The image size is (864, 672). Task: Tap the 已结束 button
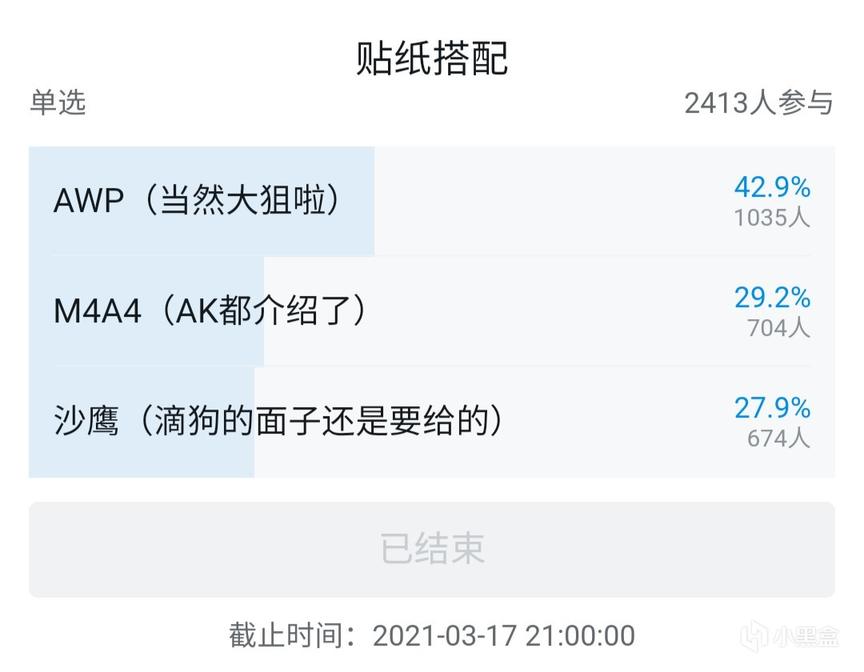point(431,549)
